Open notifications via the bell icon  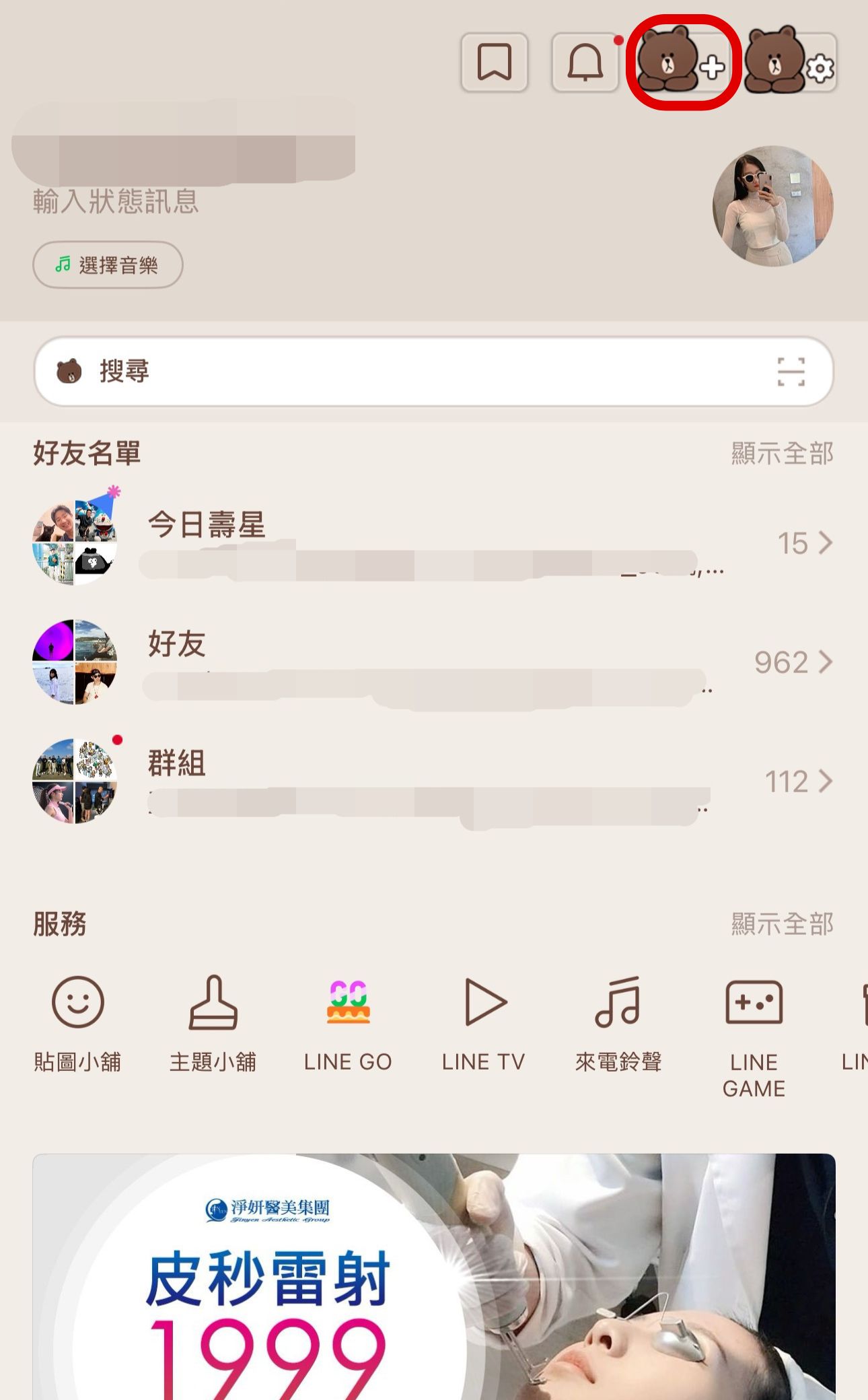click(x=585, y=64)
